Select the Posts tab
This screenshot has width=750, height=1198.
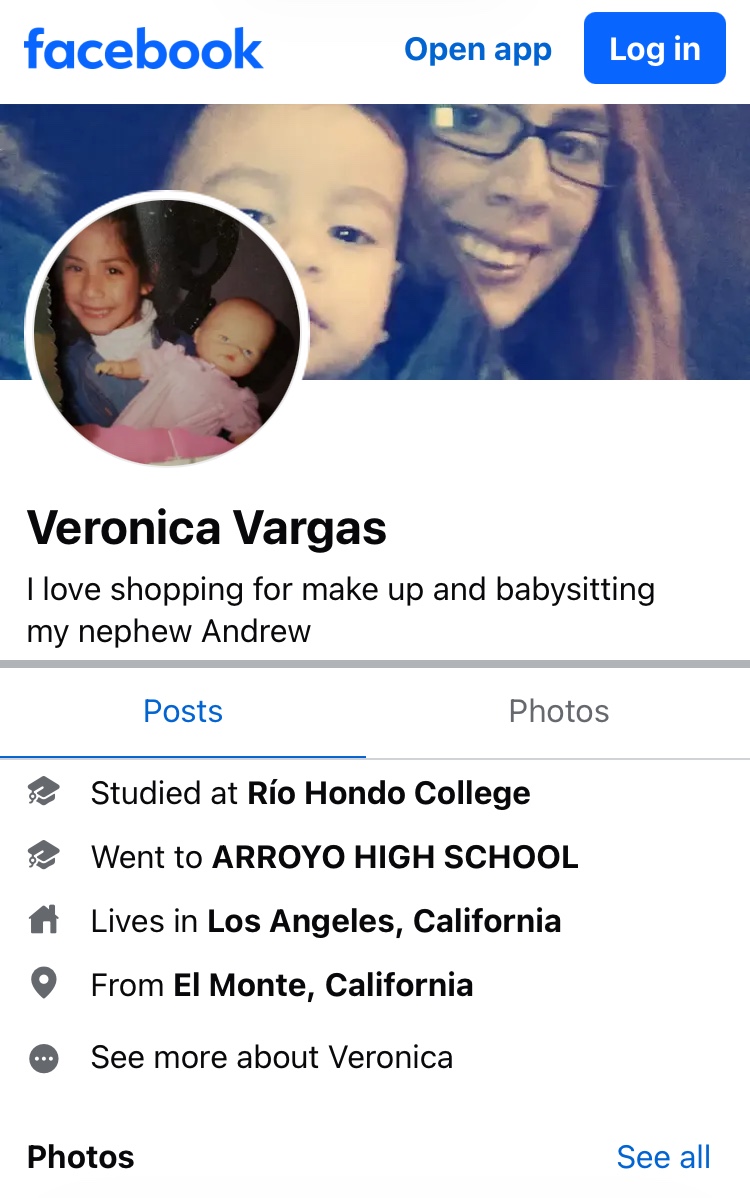pos(183,712)
